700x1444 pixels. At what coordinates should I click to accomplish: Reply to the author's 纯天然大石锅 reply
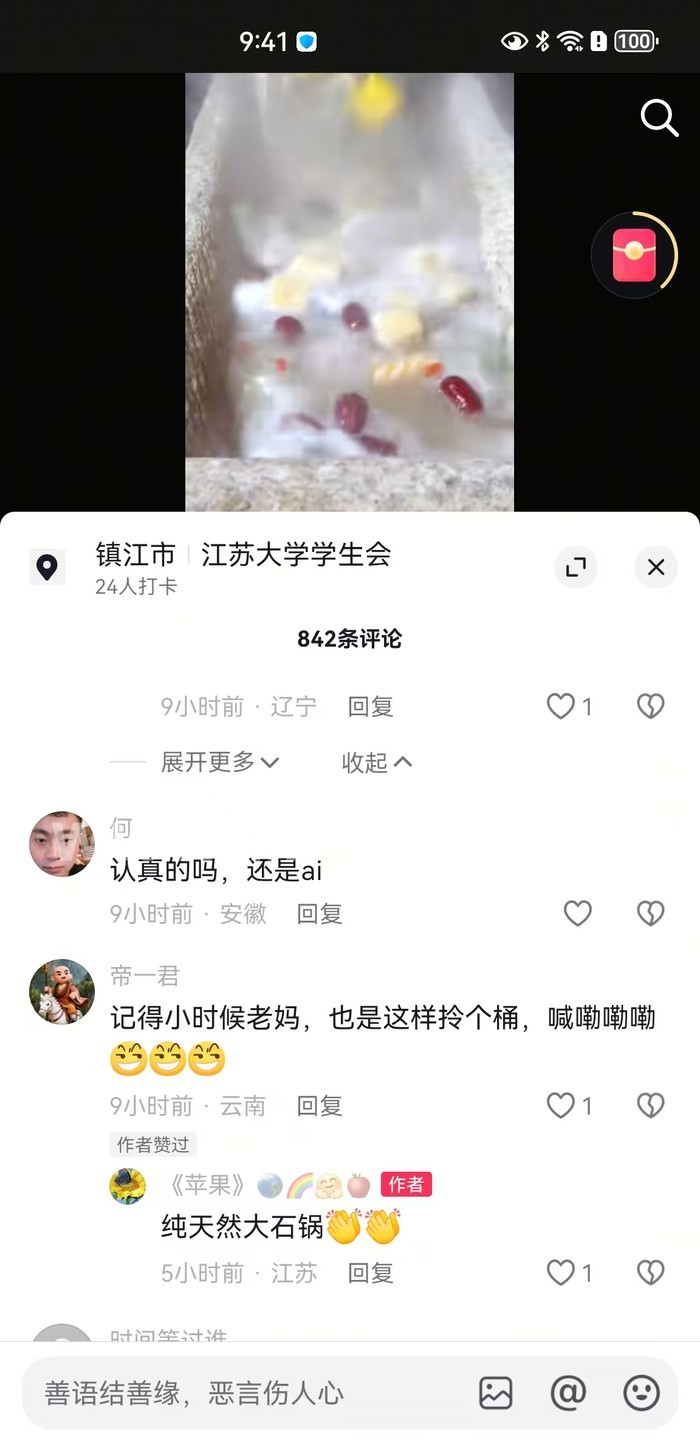pos(370,1272)
